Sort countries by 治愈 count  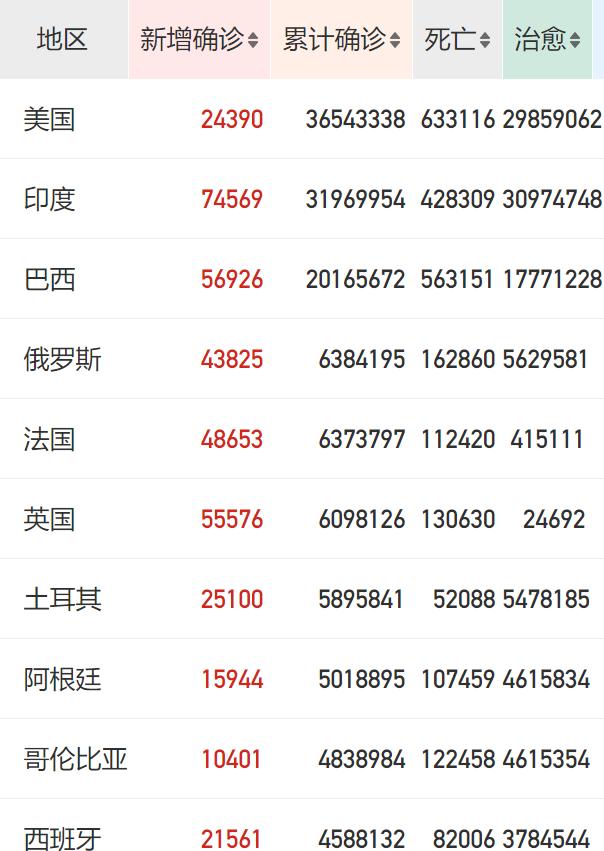[547, 40]
